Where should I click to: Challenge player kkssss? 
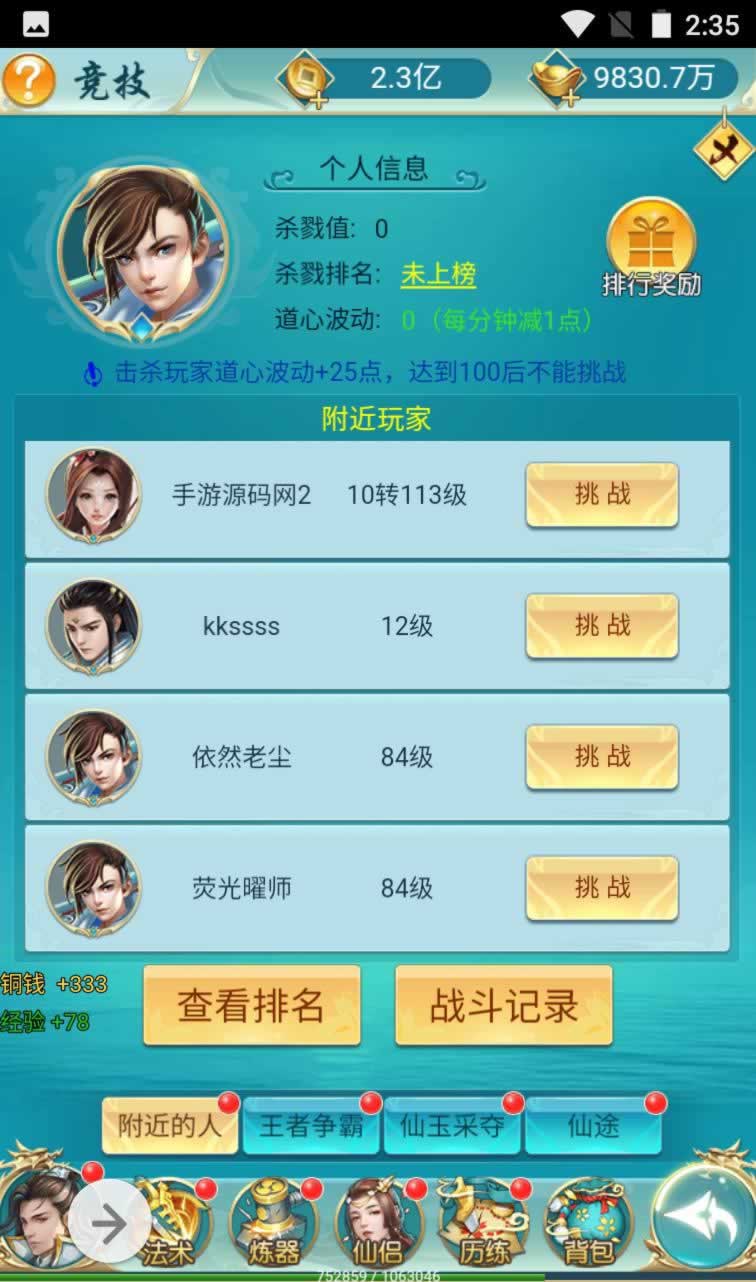click(602, 626)
